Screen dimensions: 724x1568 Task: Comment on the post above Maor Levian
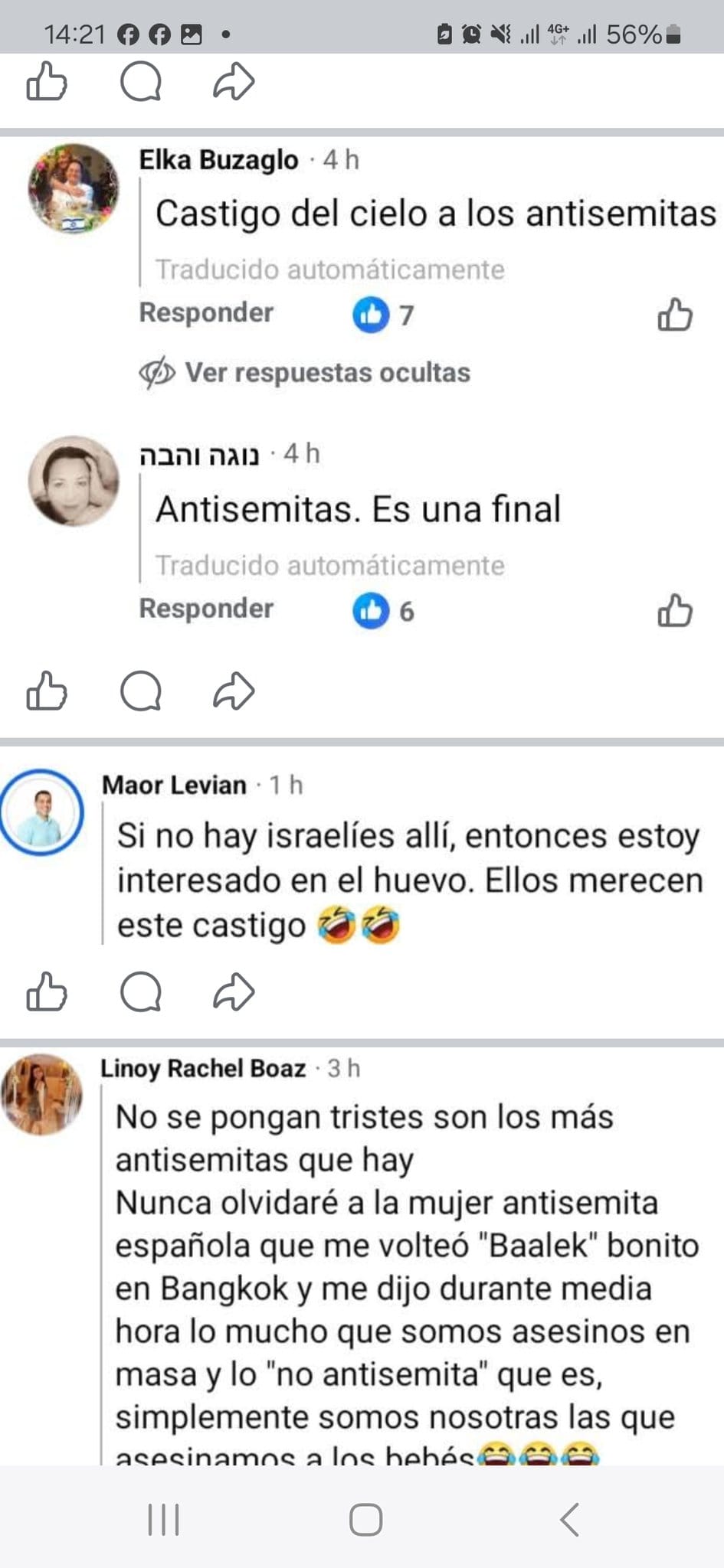[x=141, y=691]
